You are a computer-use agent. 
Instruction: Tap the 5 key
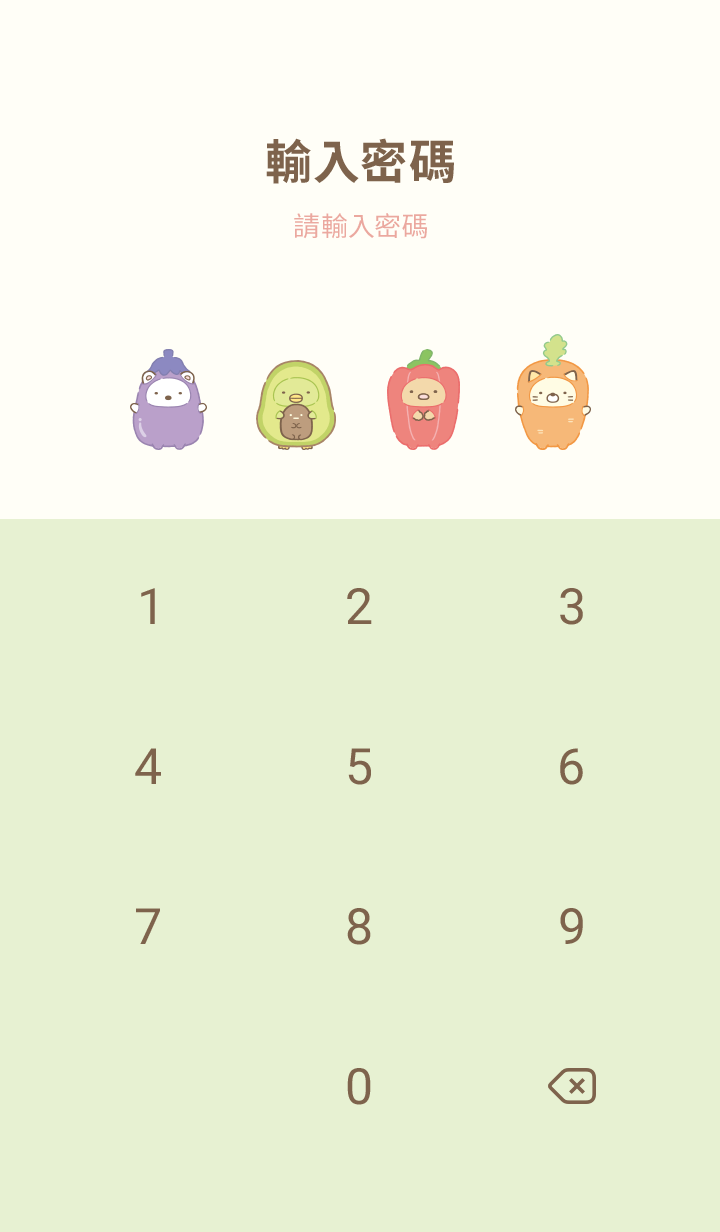359,767
